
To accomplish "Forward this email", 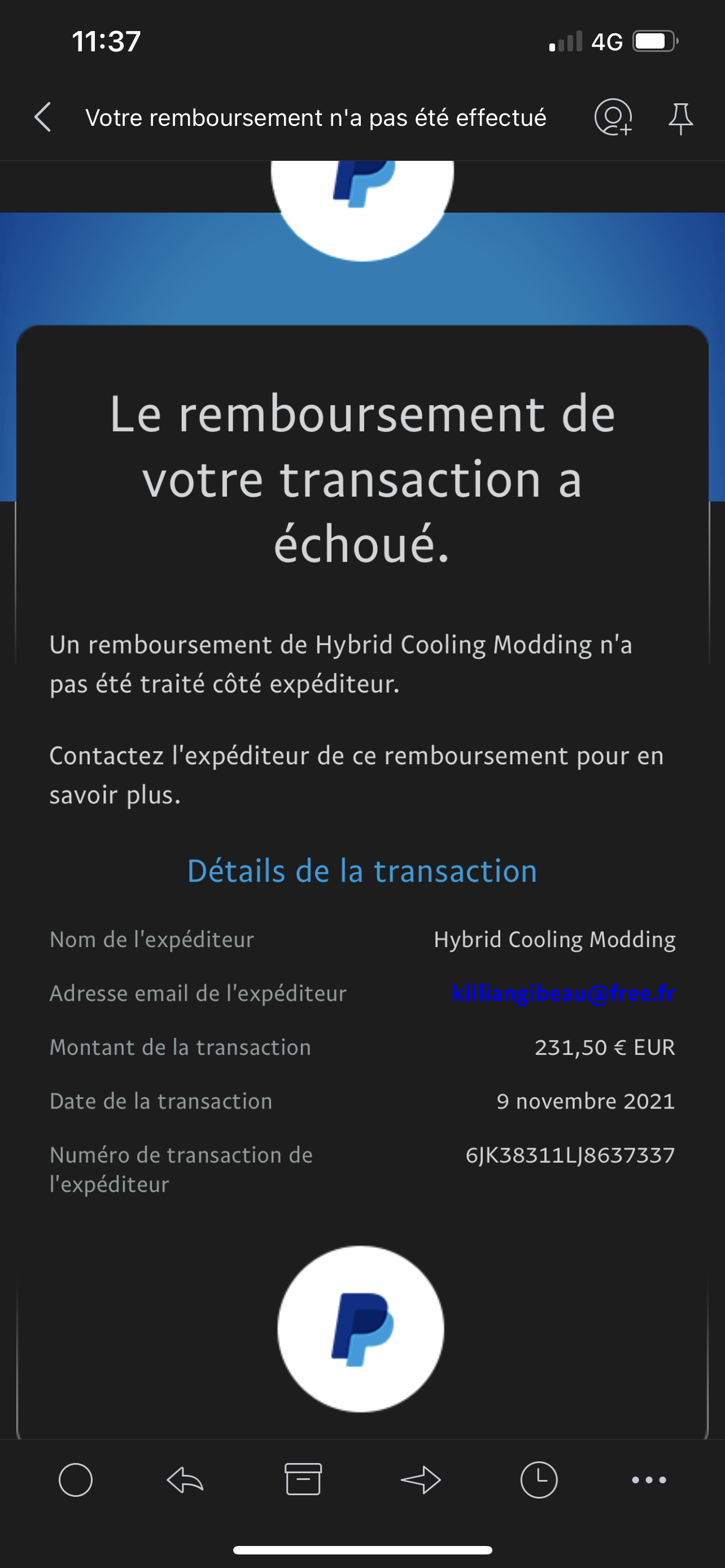I will (421, 1480).
